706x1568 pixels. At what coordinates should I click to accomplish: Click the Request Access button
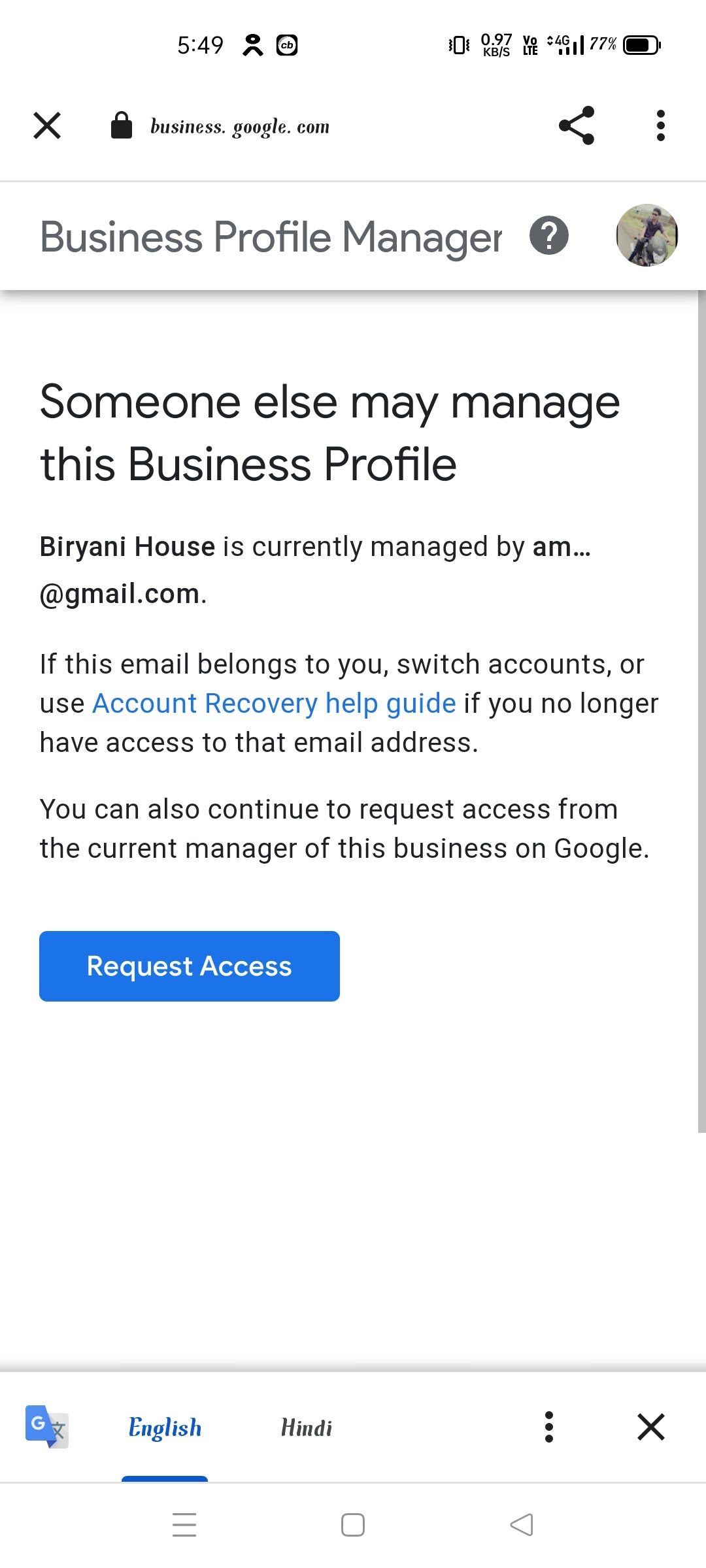coord(189,966)
